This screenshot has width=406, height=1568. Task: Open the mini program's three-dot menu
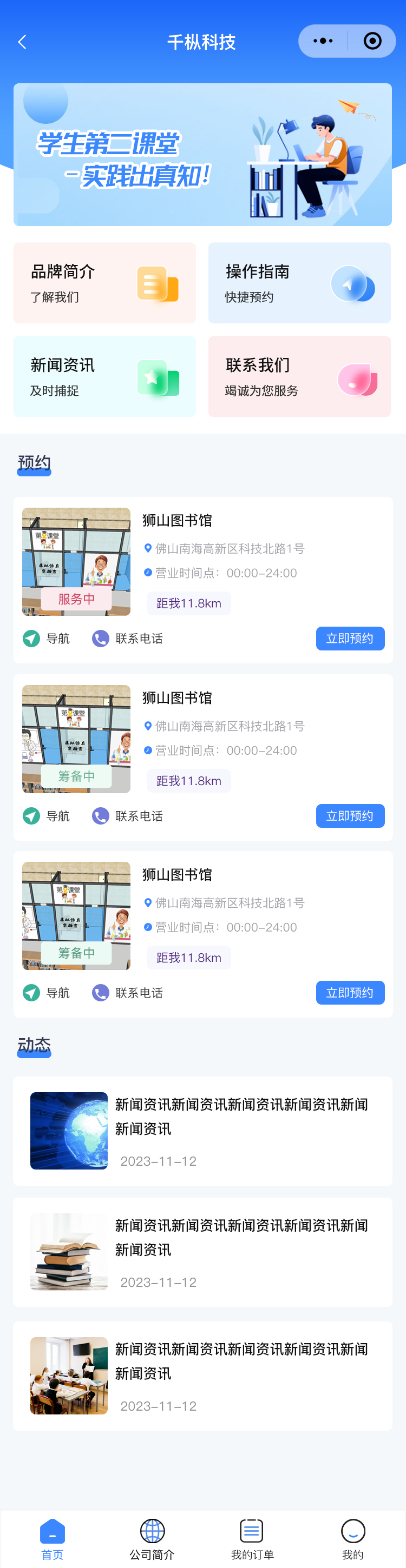(323, 42)
